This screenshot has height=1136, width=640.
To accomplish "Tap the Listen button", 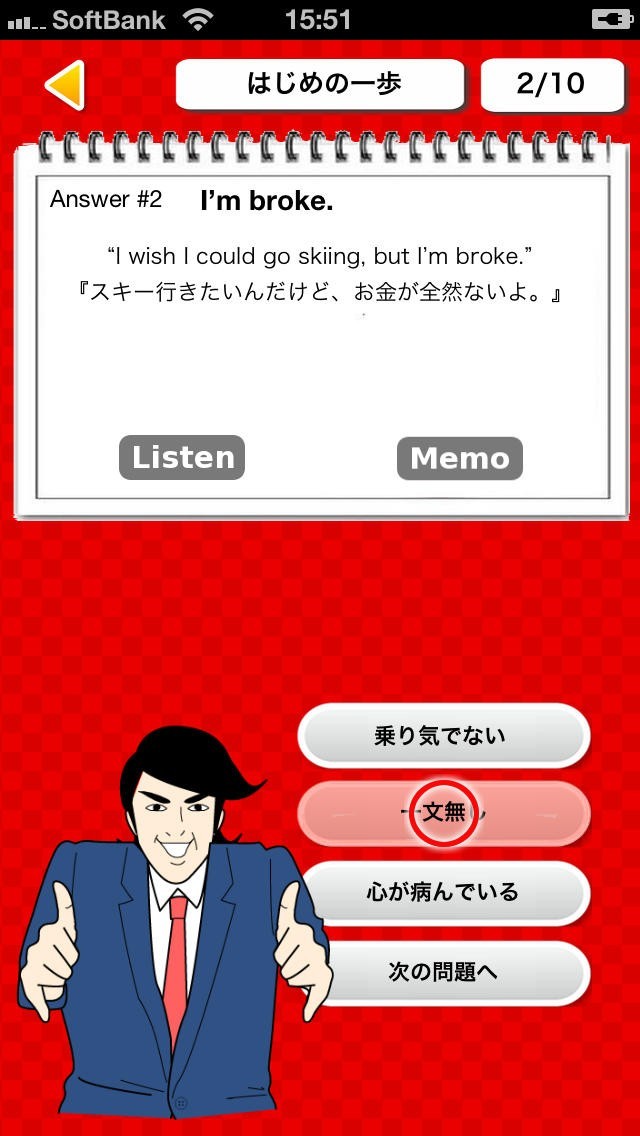I will pyautogui.click(x=182, y=458).
